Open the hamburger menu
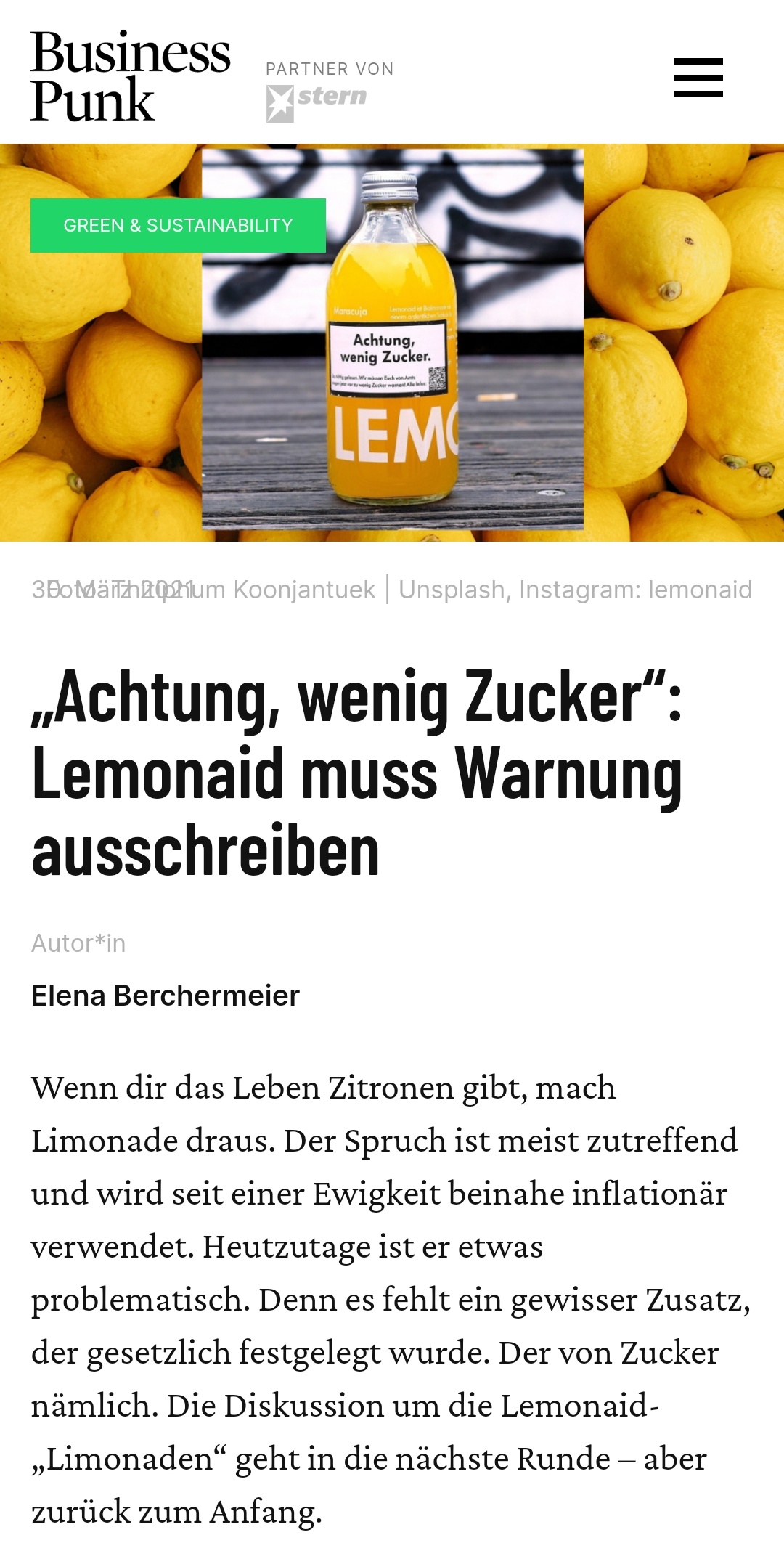Image resolution: width=784 pixels, height=1543 pixels. pyautogui.click(x=698, y=78)
